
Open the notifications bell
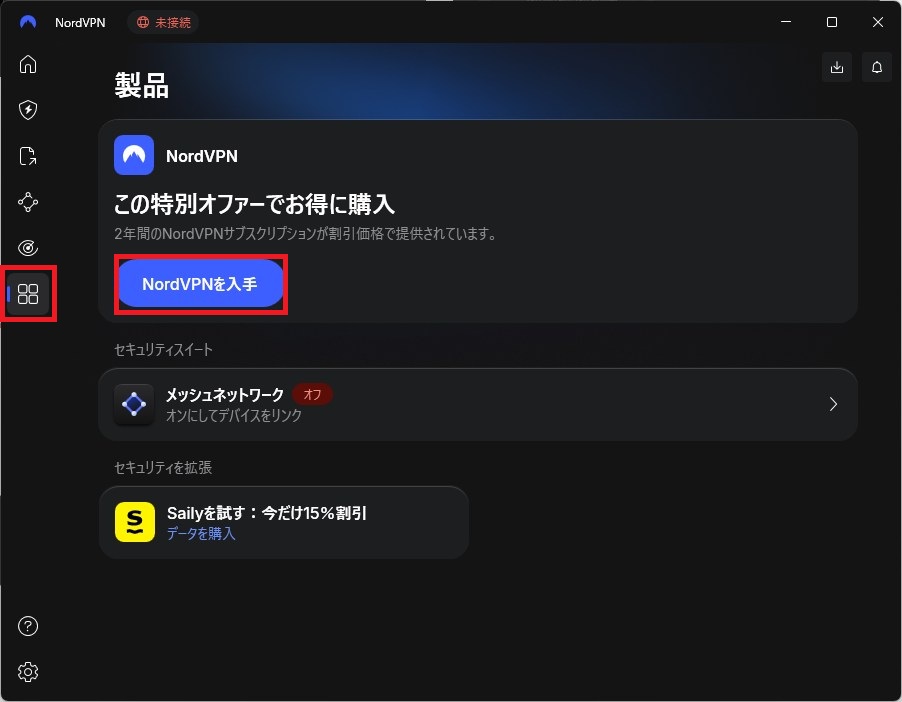[877, 67]
